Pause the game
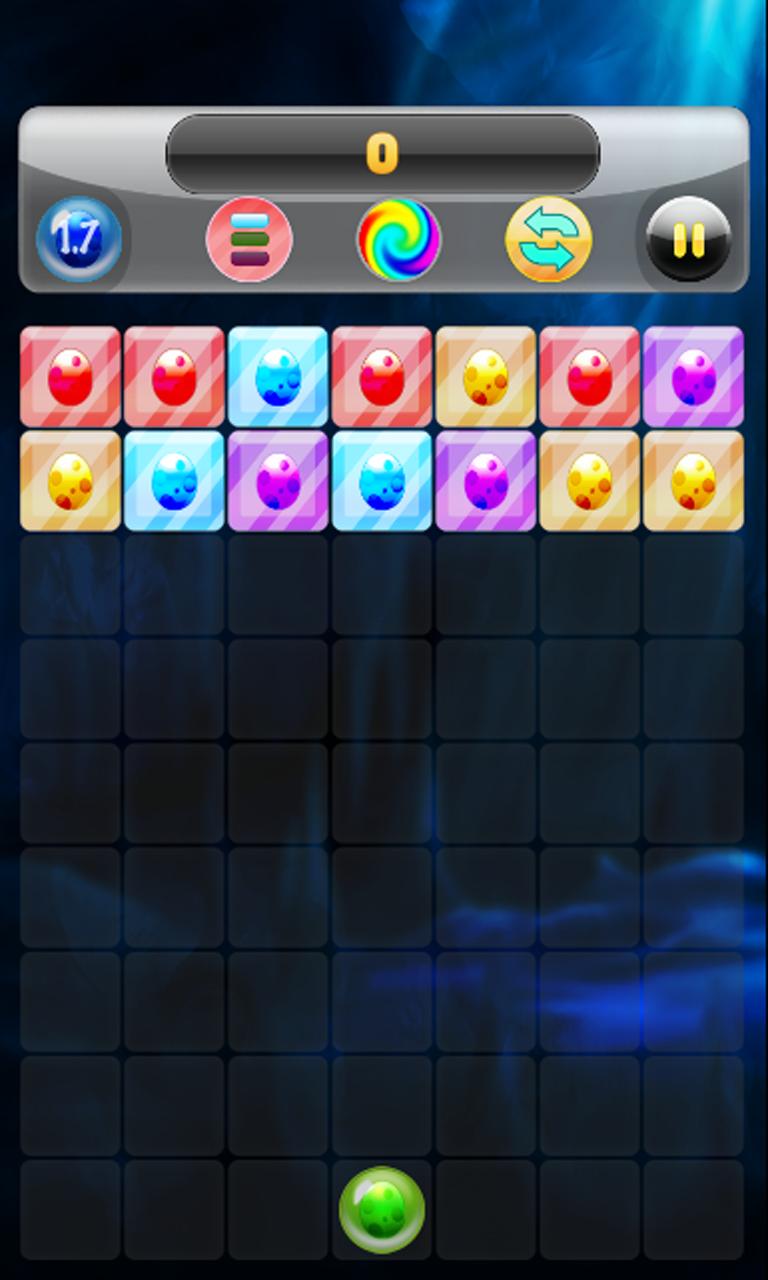The image size is (768, 1280). click(688, 240)
